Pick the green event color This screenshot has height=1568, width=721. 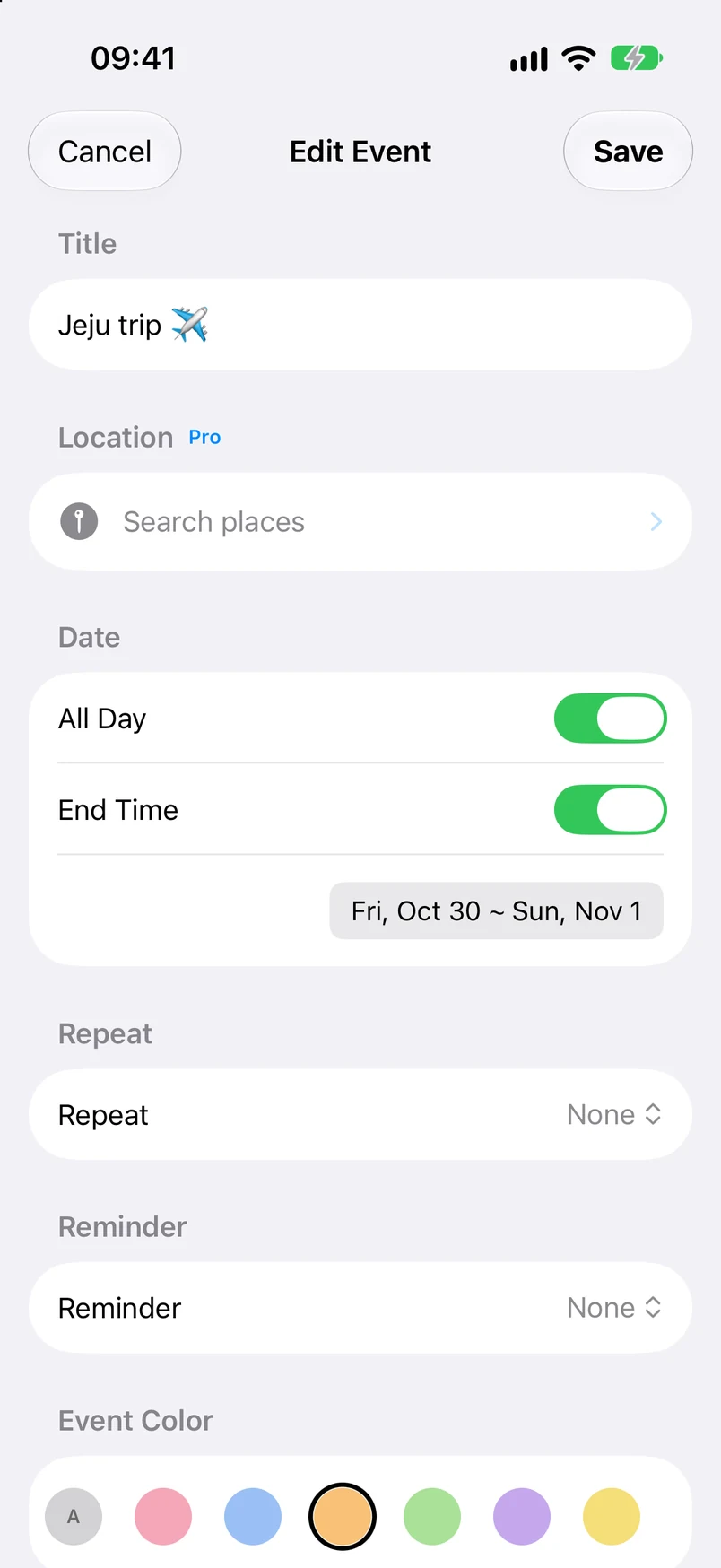pos(432,1516)
